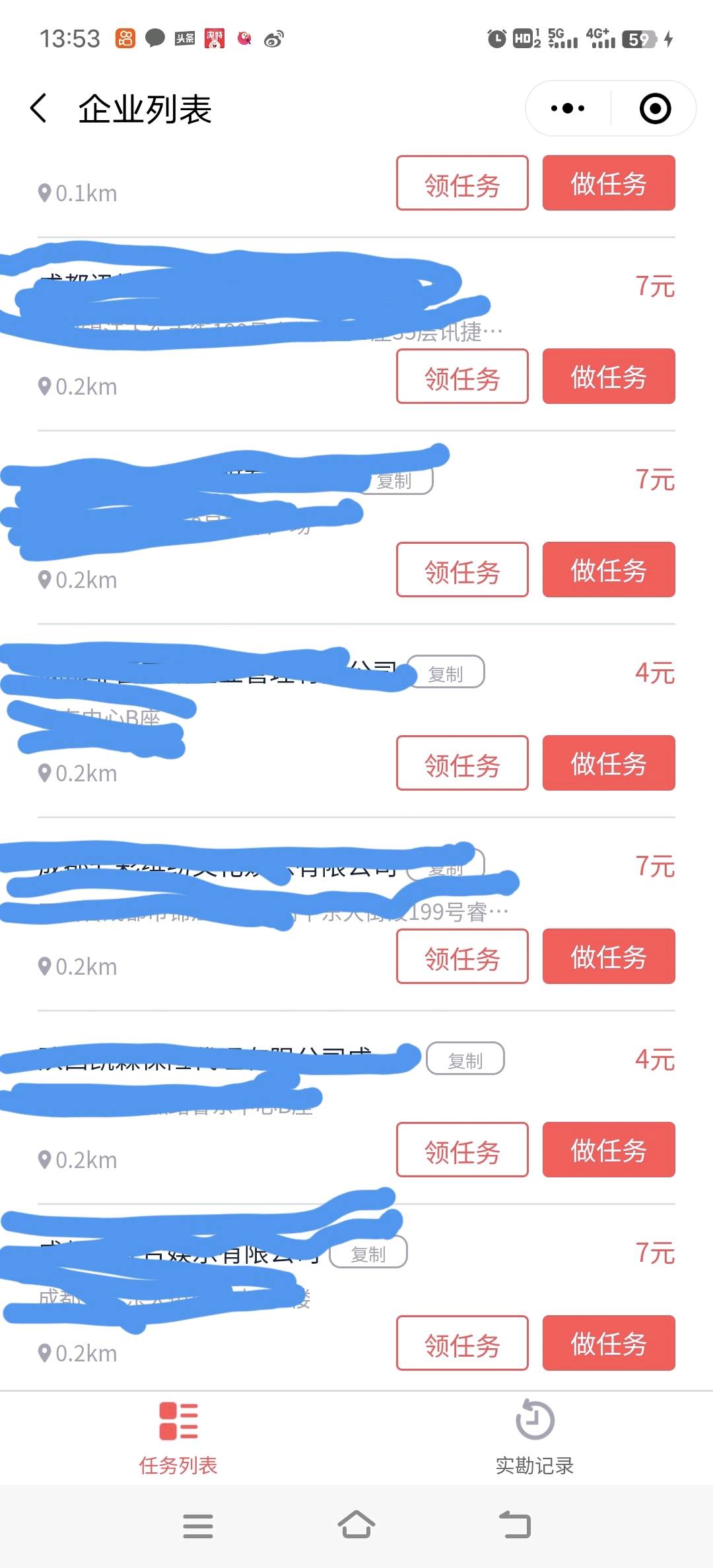Open the mini-program three-dot menu
This screenshot has height=1568, width=713.
point(568,108)
